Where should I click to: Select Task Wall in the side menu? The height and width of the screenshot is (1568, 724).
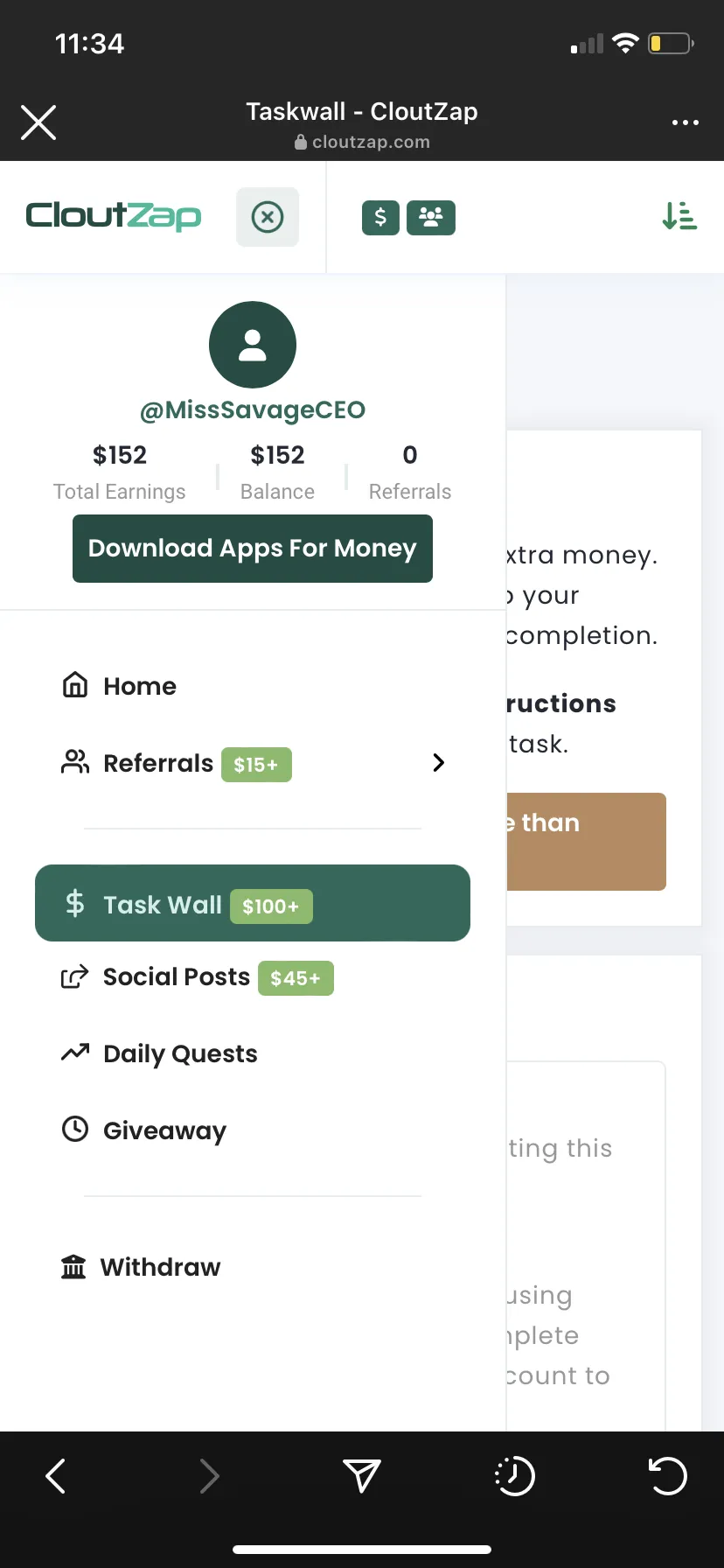253,903
